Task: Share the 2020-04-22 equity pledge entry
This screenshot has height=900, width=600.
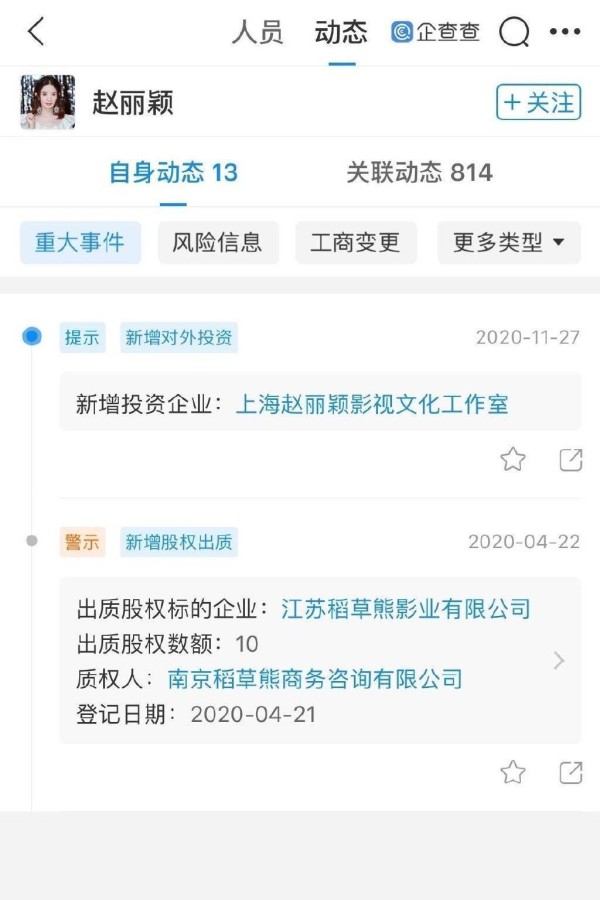Action: 570,772
